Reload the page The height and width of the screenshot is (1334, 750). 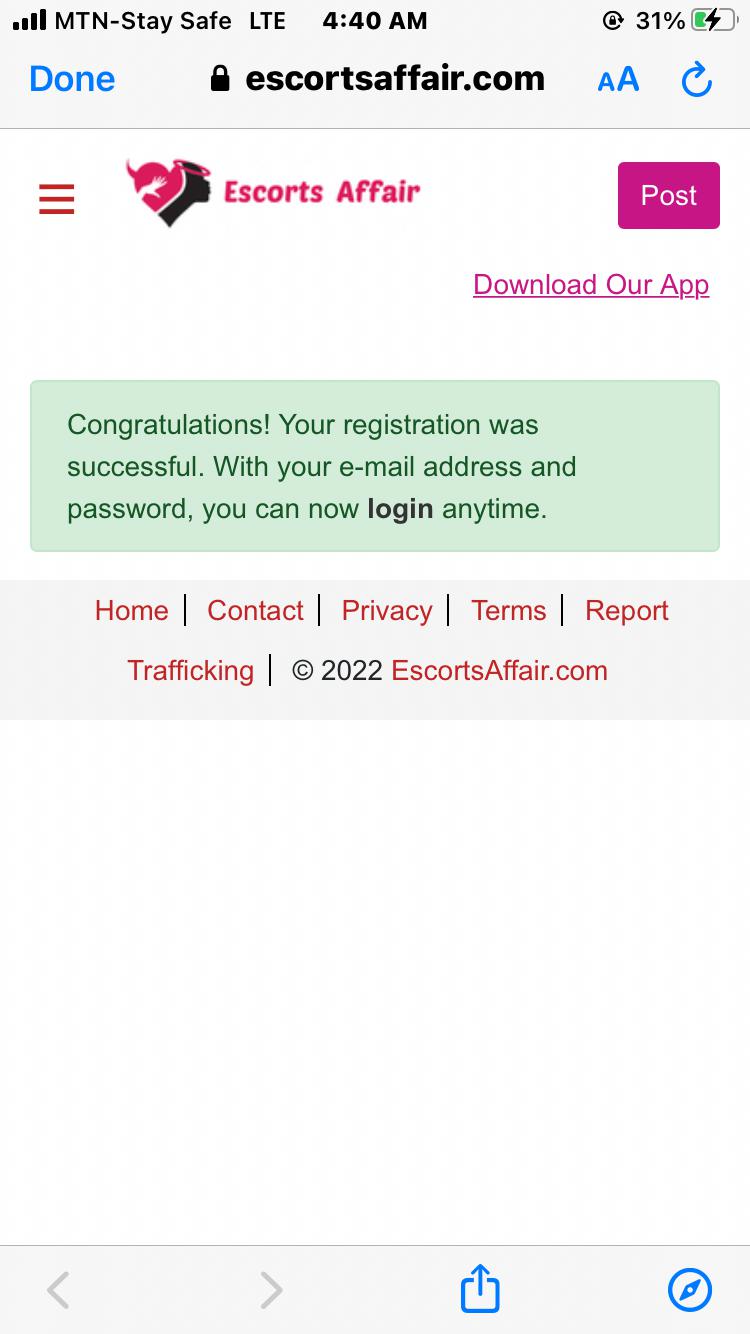pos(696,80)
